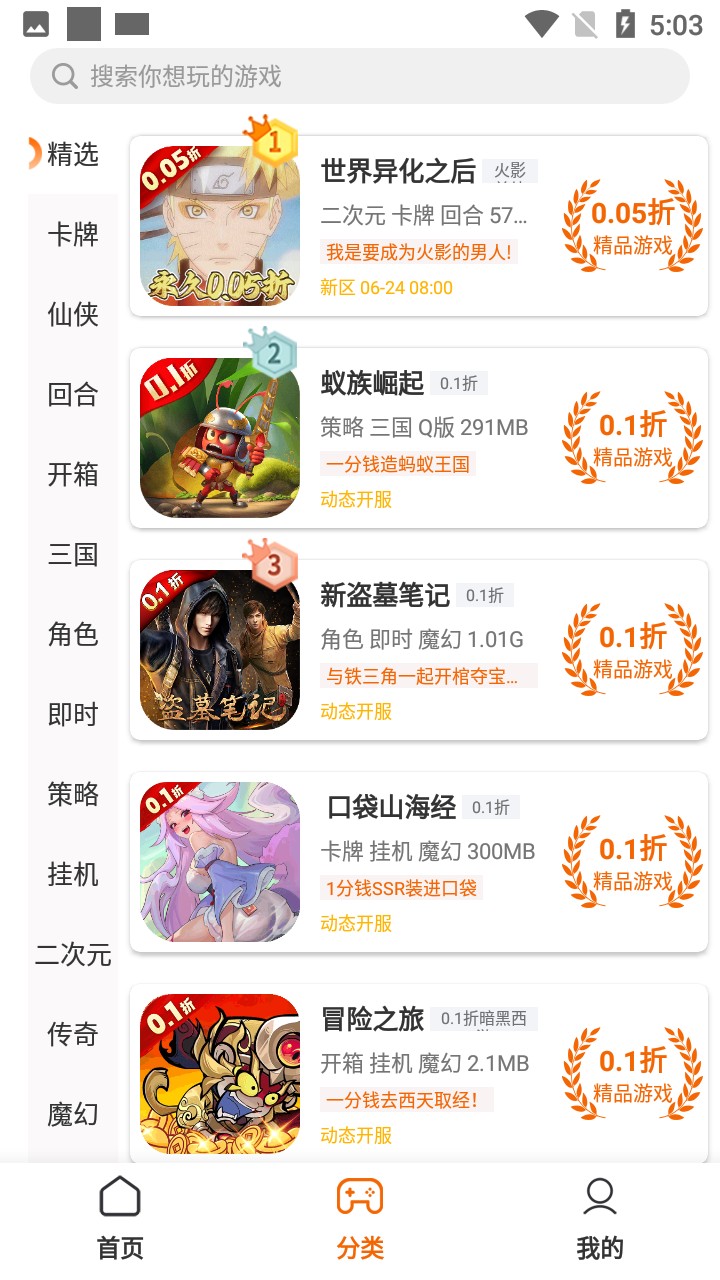Open the 世界异化之后 game card
The height and width of the screenshot is (1280, 720).
(419, 226)
